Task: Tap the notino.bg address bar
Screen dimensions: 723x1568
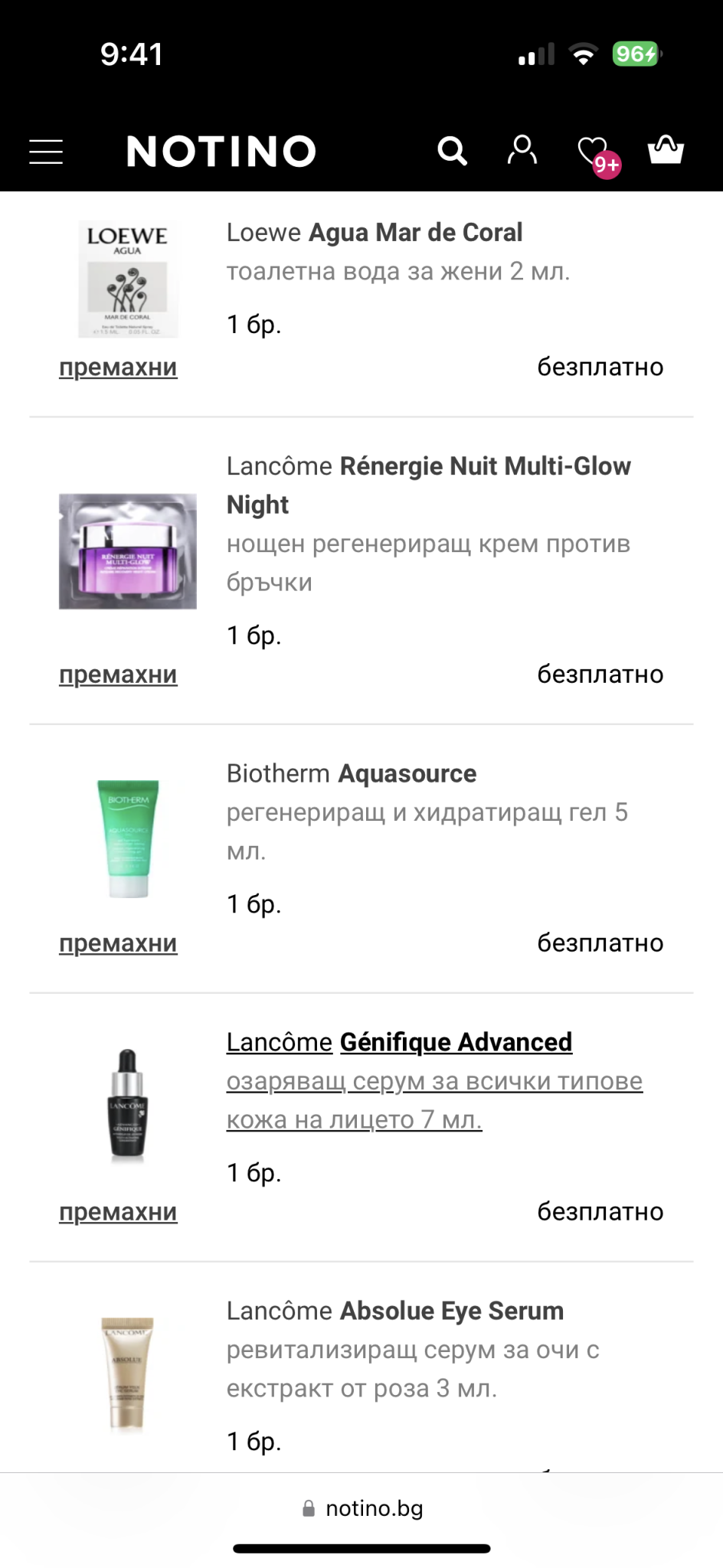Action: pos(362,1508)
